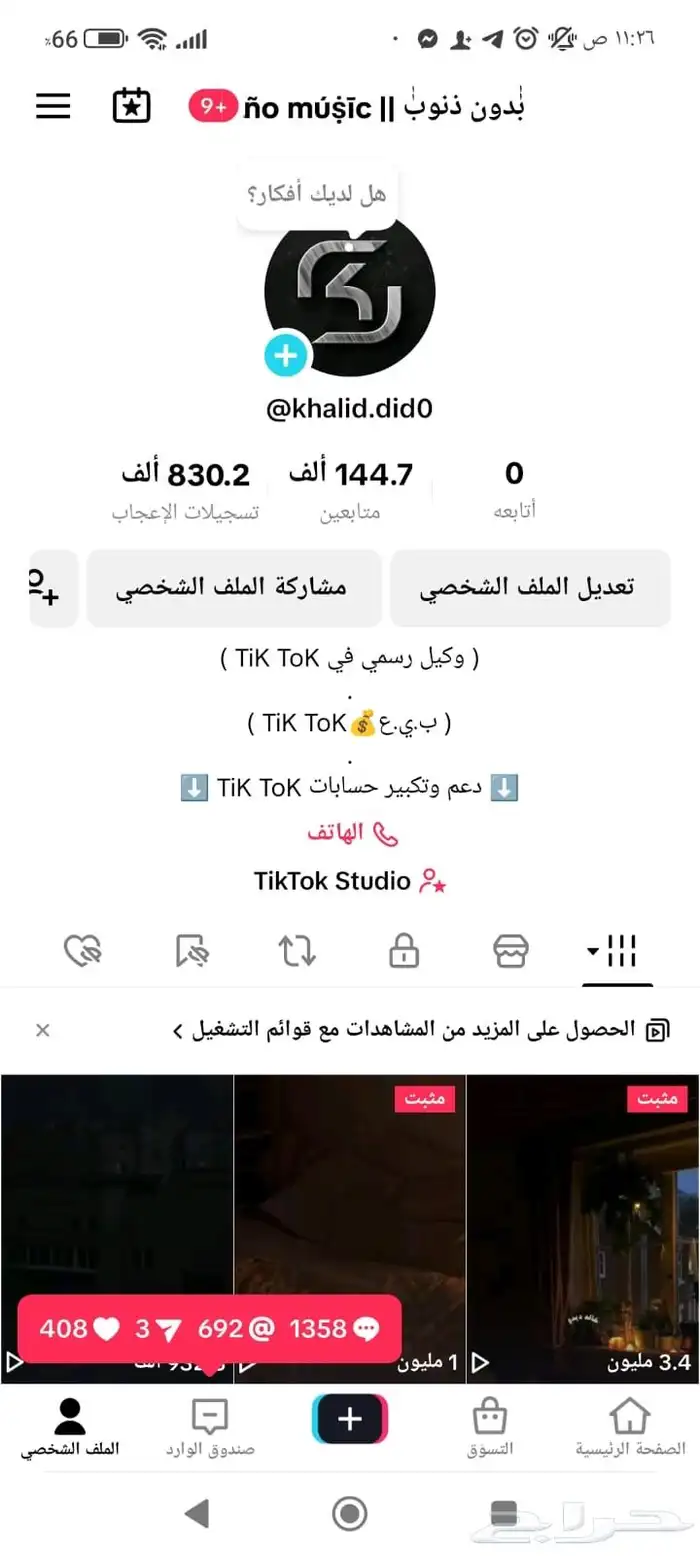Go to الصفحة الرئيسية tab
This screenshot has height=1556, width=700.
click(x=630, y=1427)
